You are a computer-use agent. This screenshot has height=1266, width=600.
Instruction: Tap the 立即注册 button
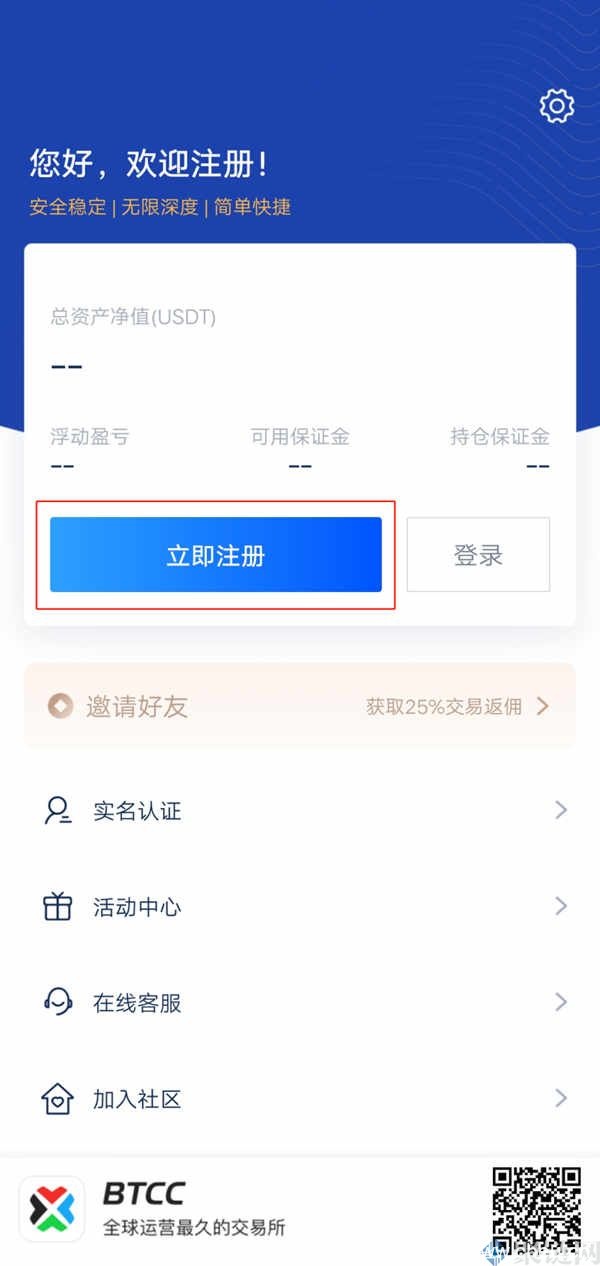click(216, 555)
